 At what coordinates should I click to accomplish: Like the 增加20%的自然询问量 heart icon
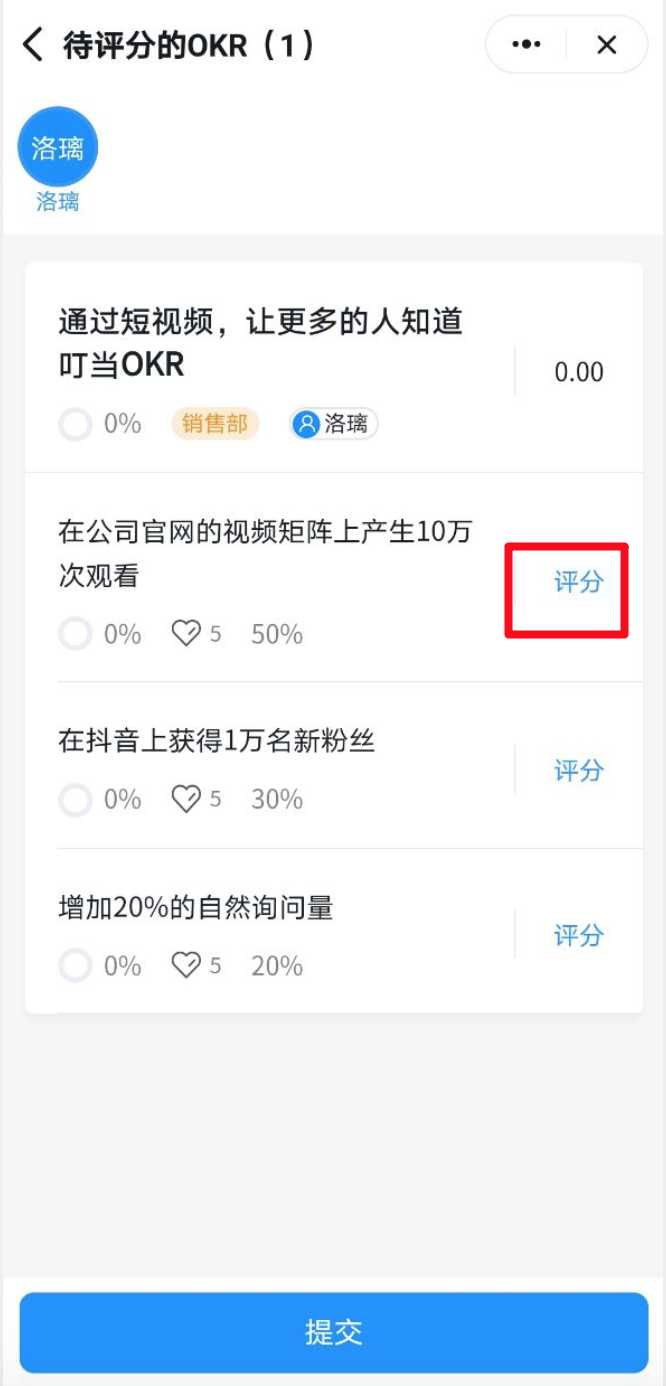186,965
